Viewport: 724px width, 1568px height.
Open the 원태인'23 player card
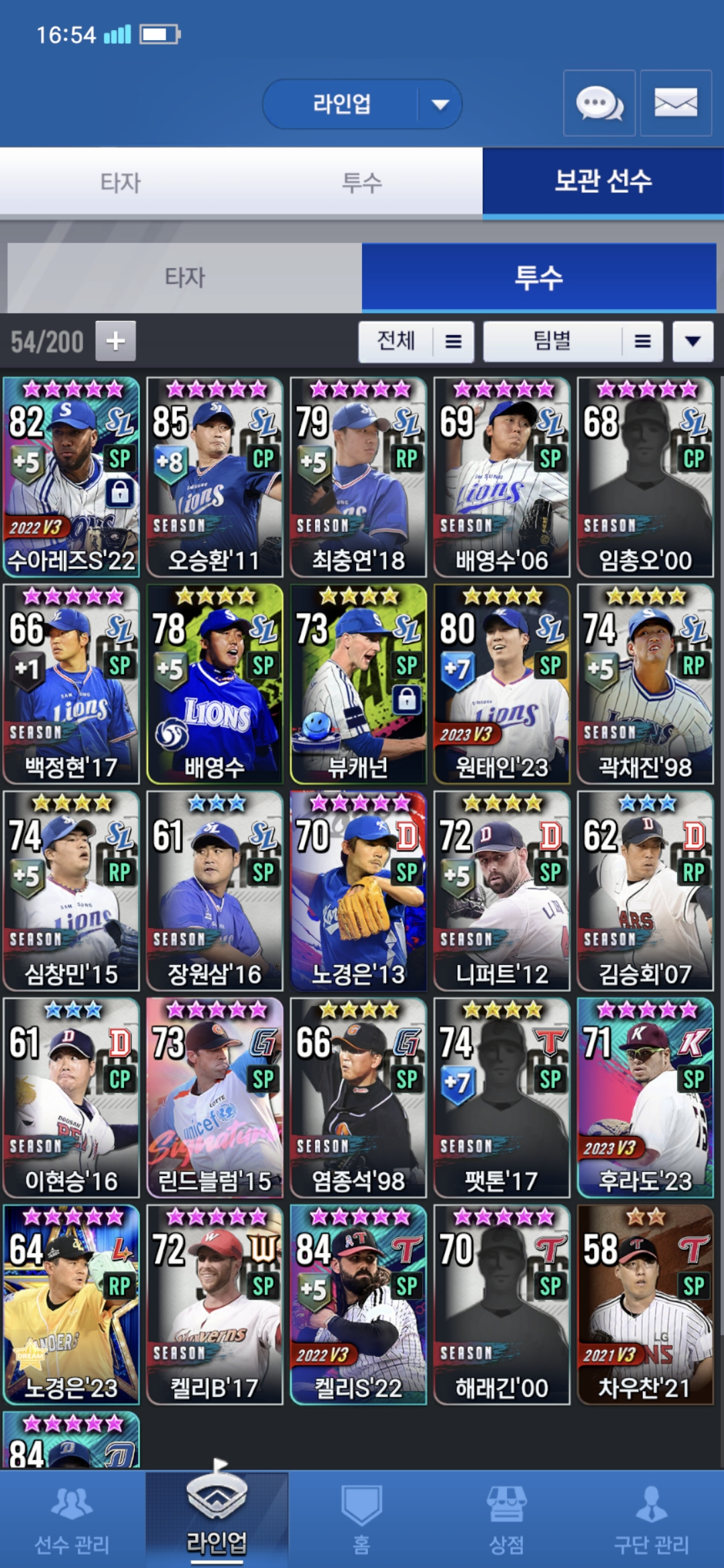point(501,684)
